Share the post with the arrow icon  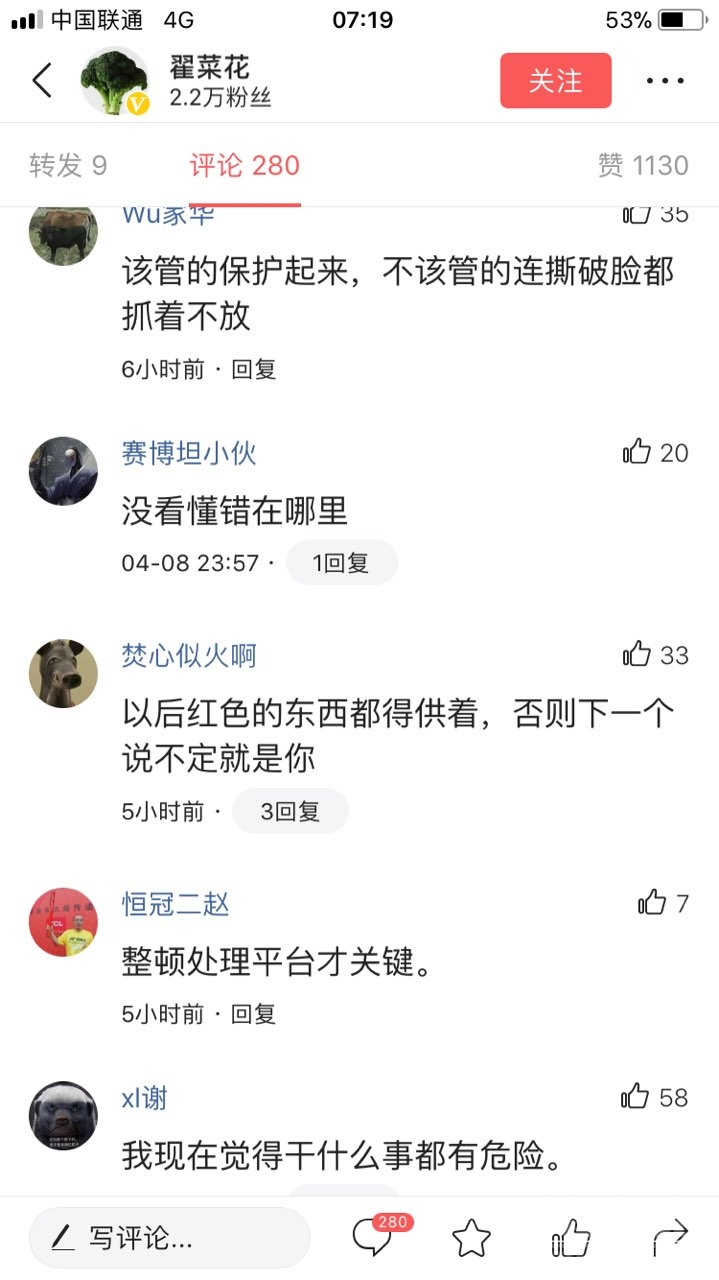point(670,1238)
